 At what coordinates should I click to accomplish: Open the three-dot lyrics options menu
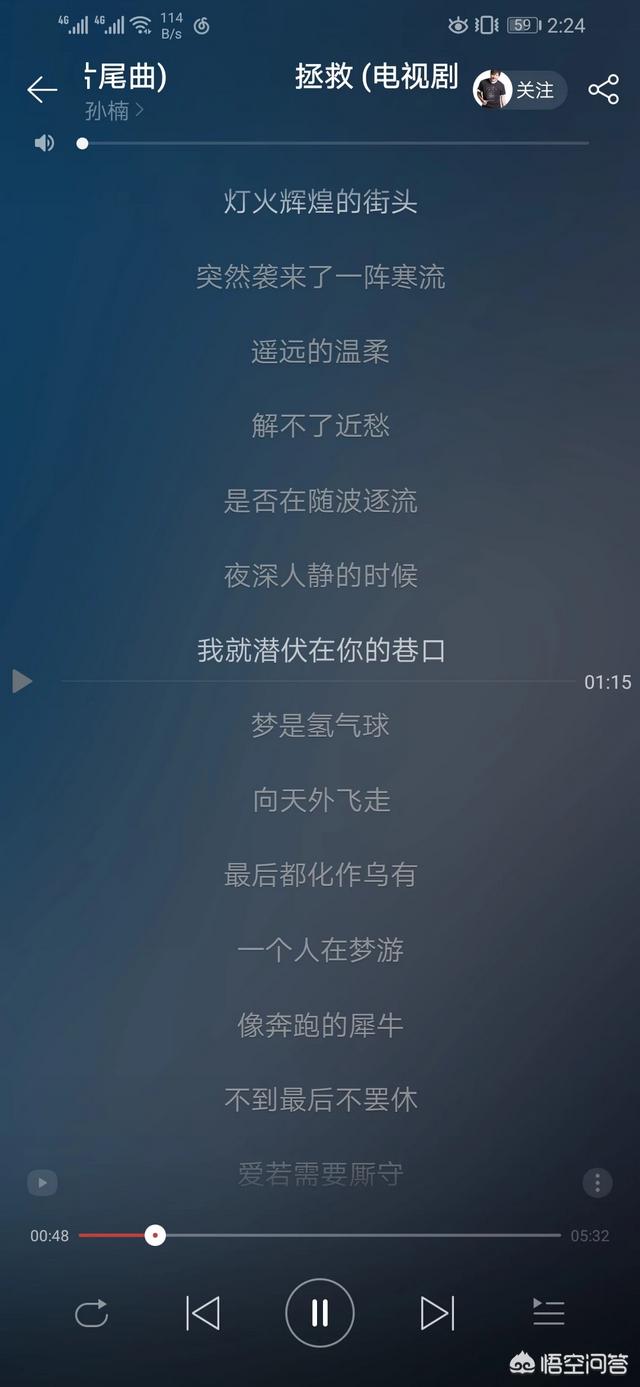click(x=597, y=1183)
